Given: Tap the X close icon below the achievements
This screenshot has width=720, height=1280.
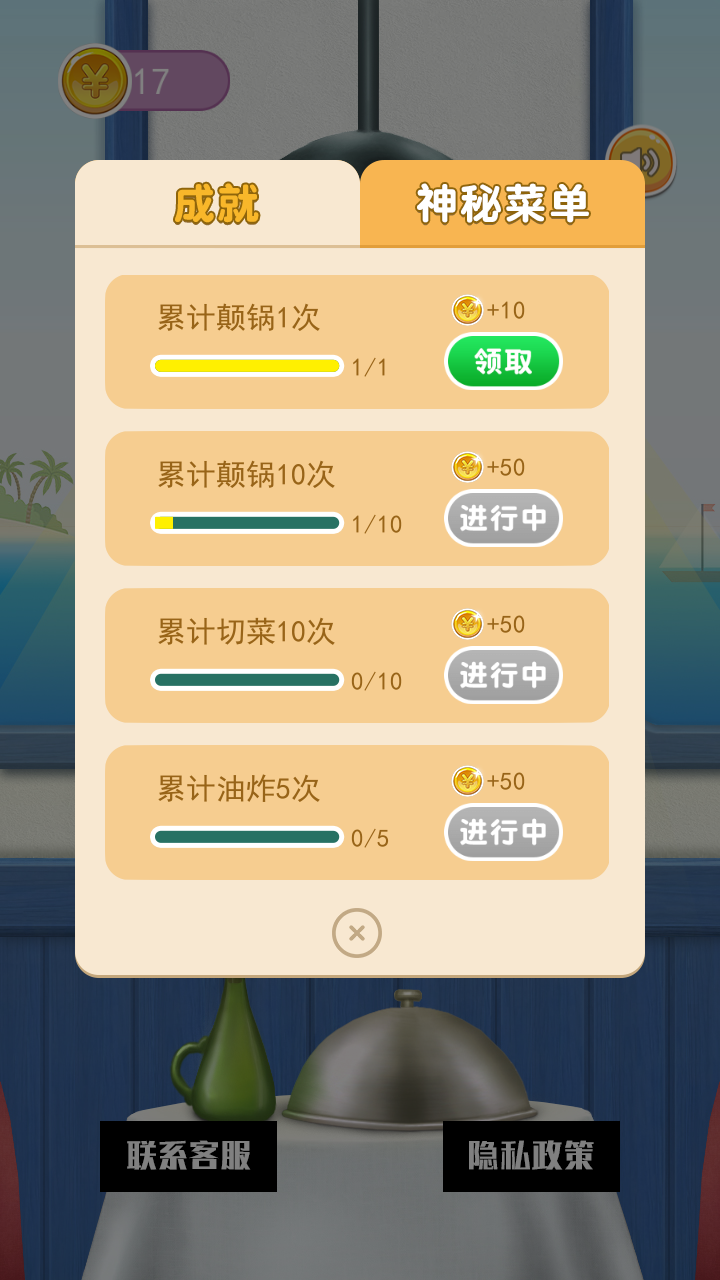Looking at the screenshot, I should point(357,932).
